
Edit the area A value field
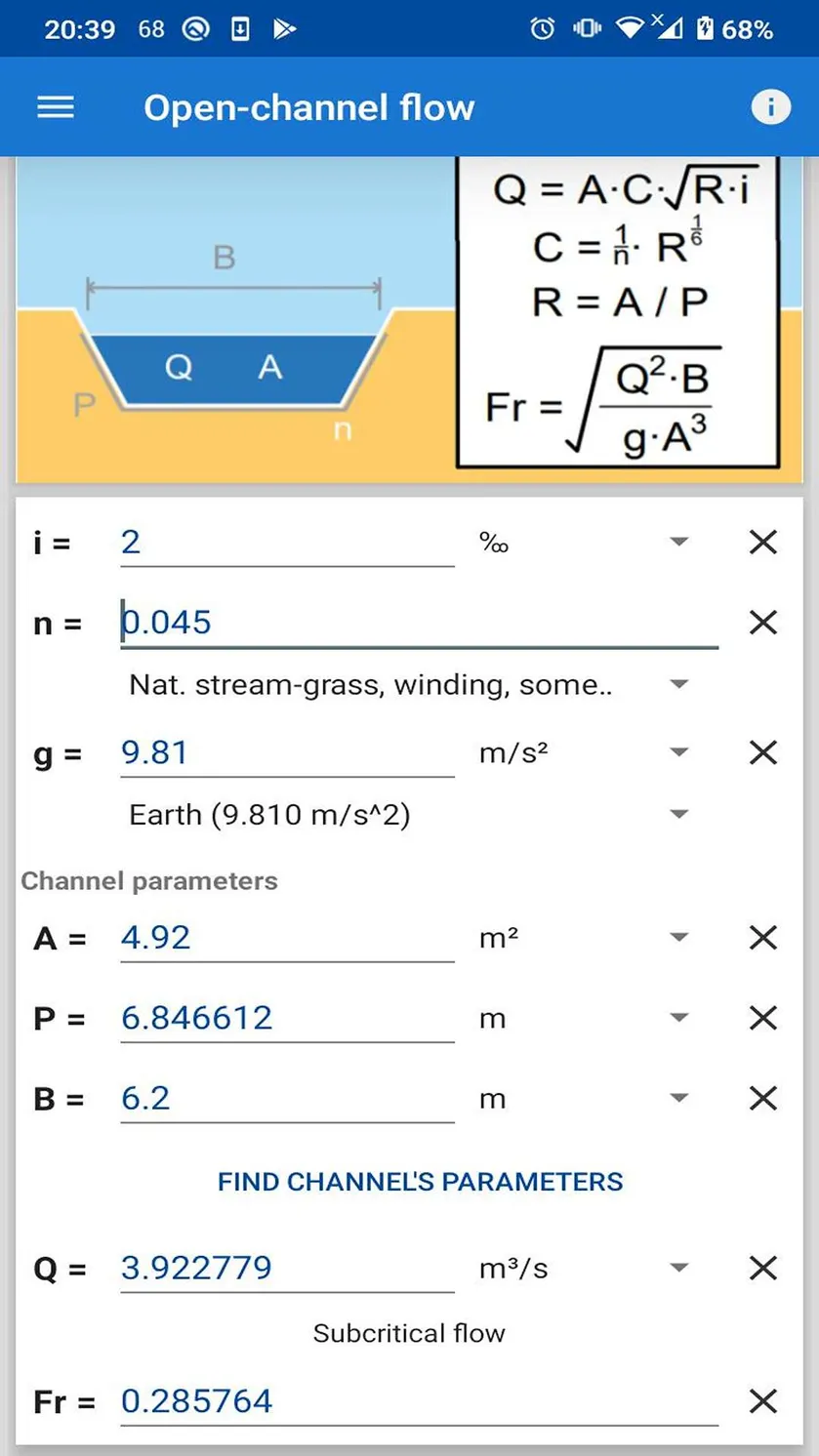pyautogui.click(x=287, y=938)
